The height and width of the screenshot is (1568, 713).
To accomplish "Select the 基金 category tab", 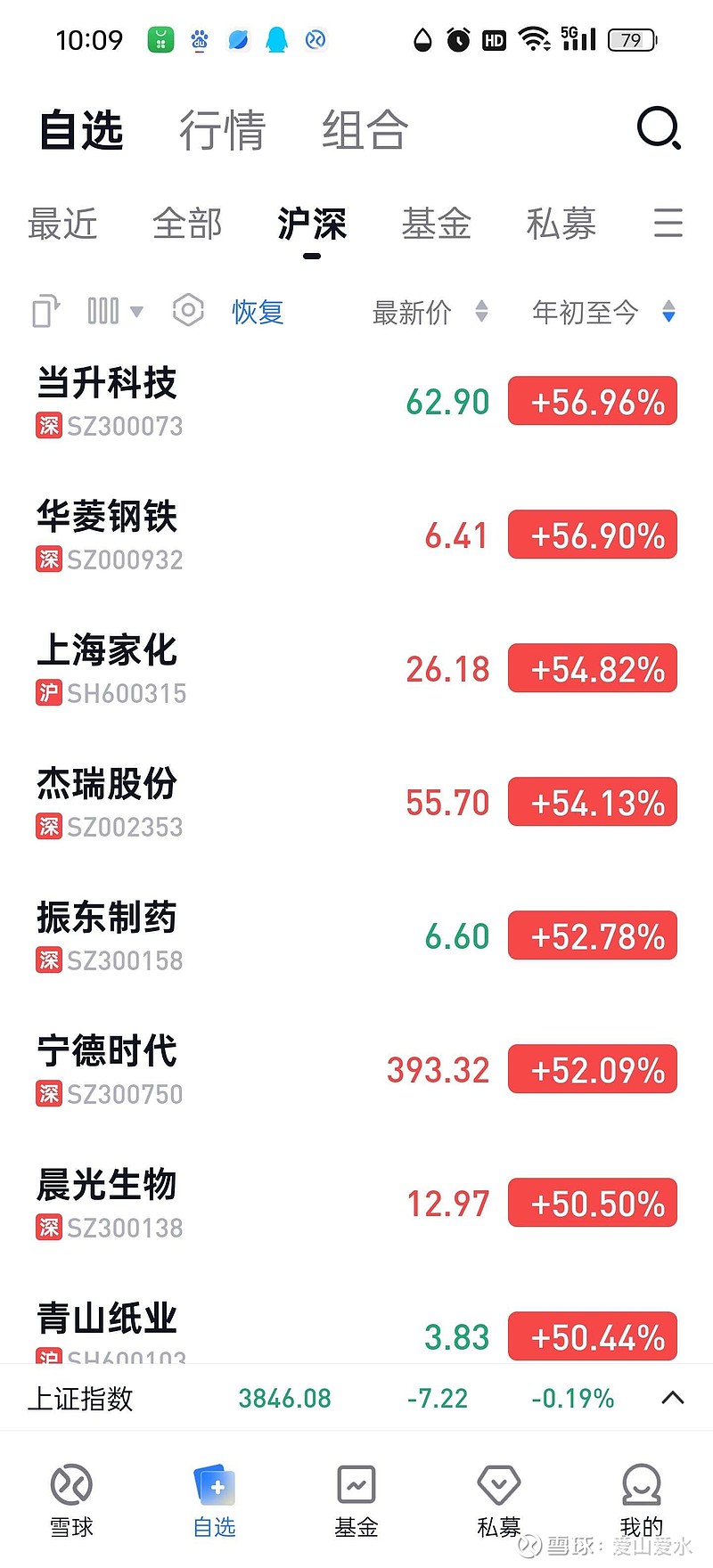I will 436,224.
